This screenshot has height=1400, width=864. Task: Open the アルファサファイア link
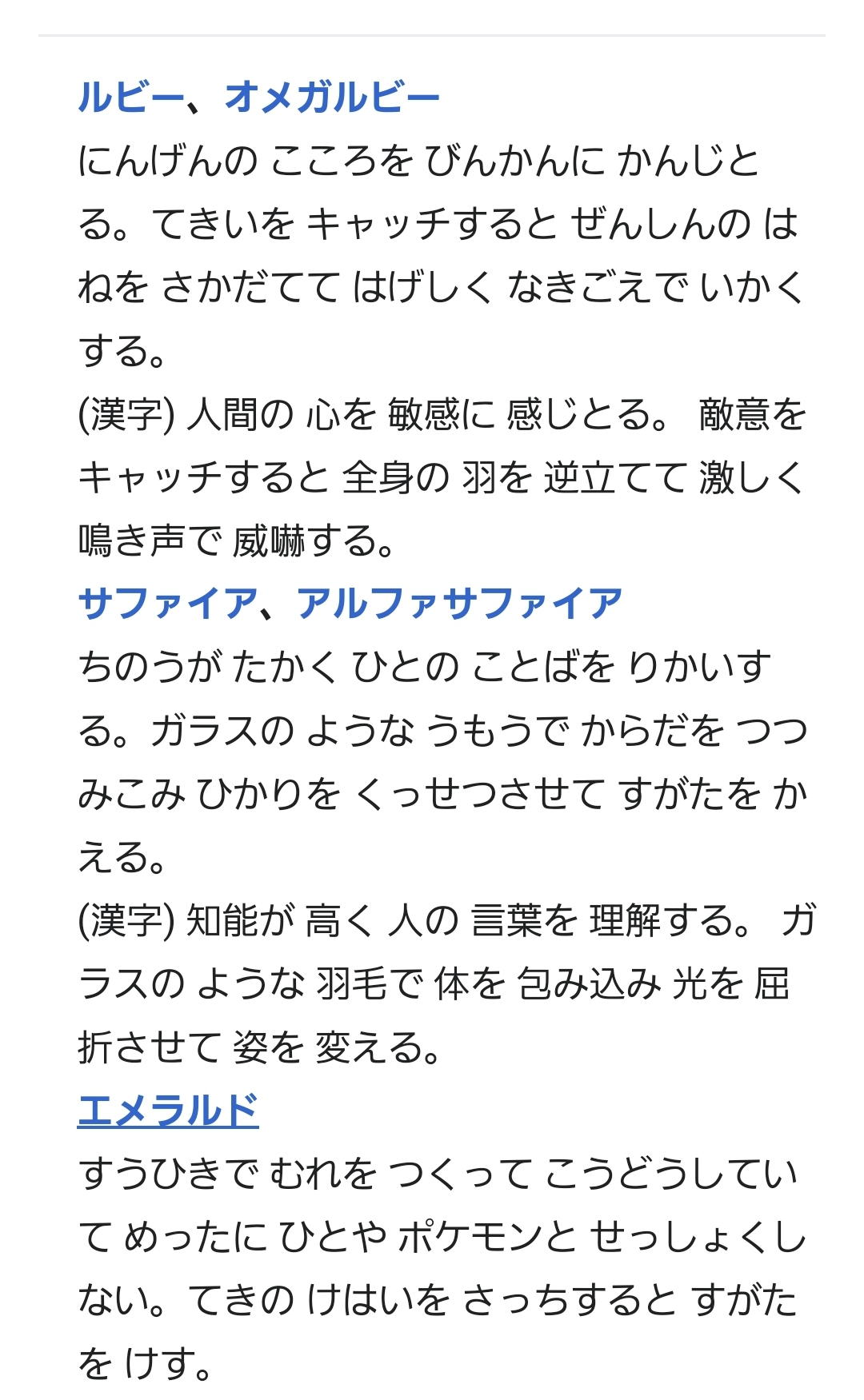coord(459,604)
